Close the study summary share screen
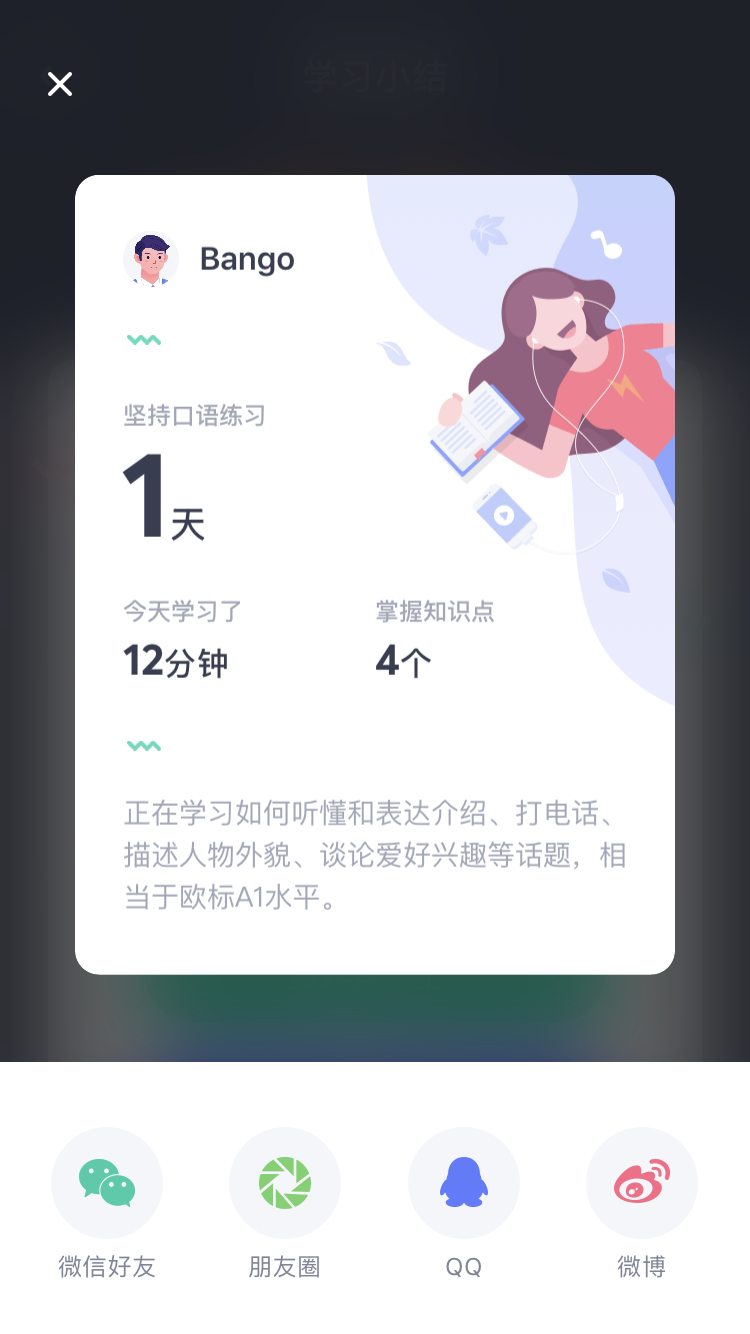Image resolution: width=750 pixels, height=1334 pixels. pos(60,84)
